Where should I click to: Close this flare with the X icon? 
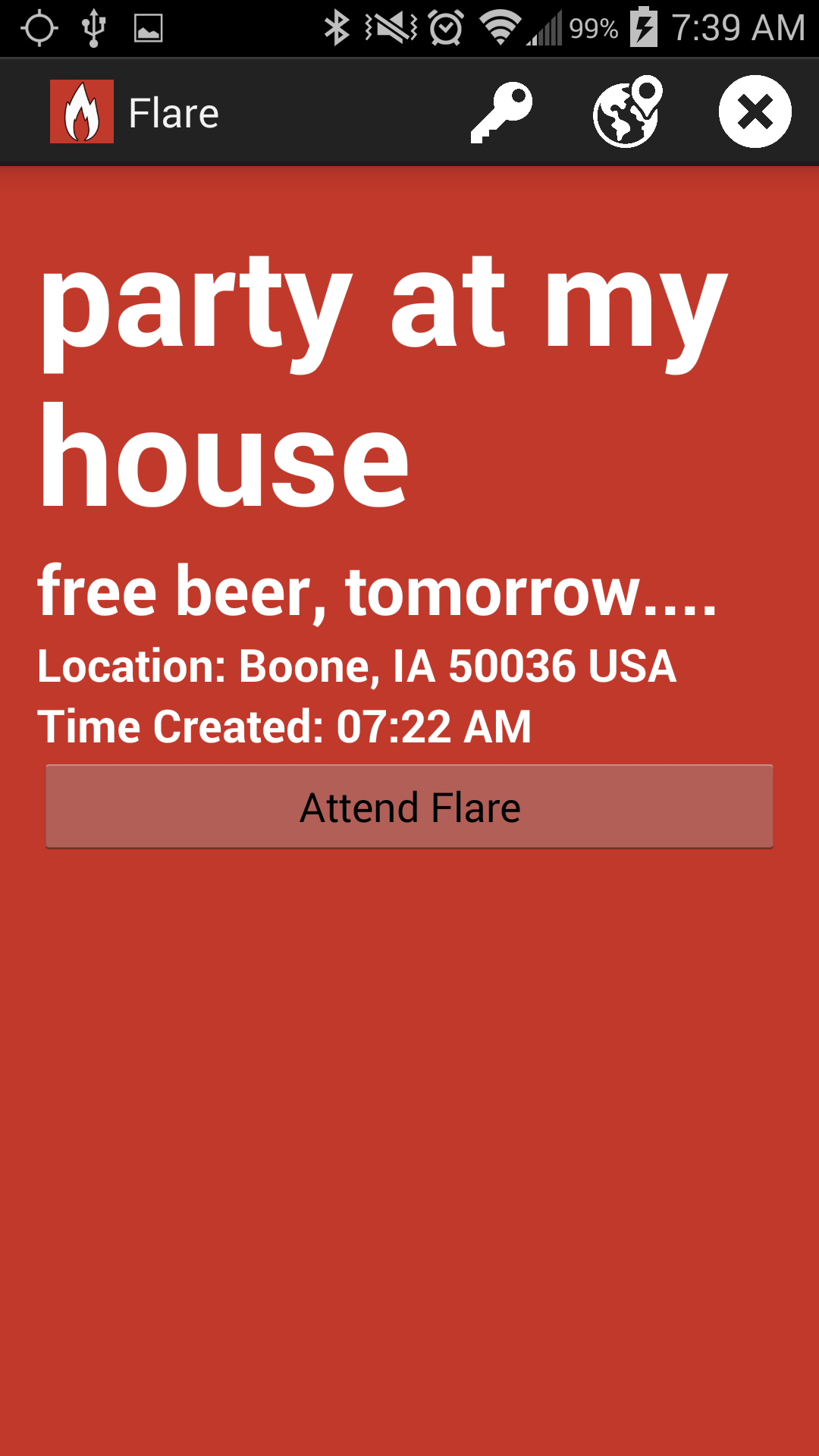(755, 111)
